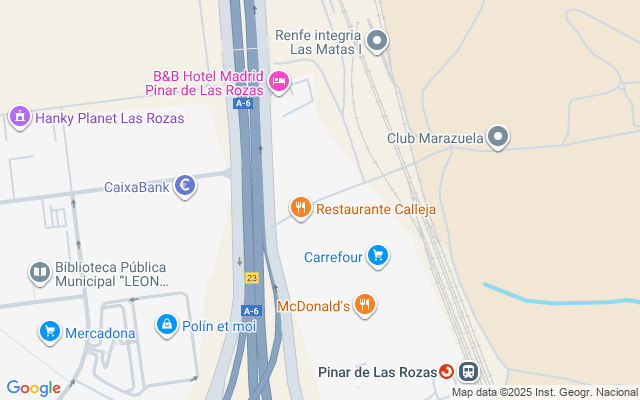Select the Hanky Planet Las Rozas marker
Screen dimensions: 640x400
point(19,117)
